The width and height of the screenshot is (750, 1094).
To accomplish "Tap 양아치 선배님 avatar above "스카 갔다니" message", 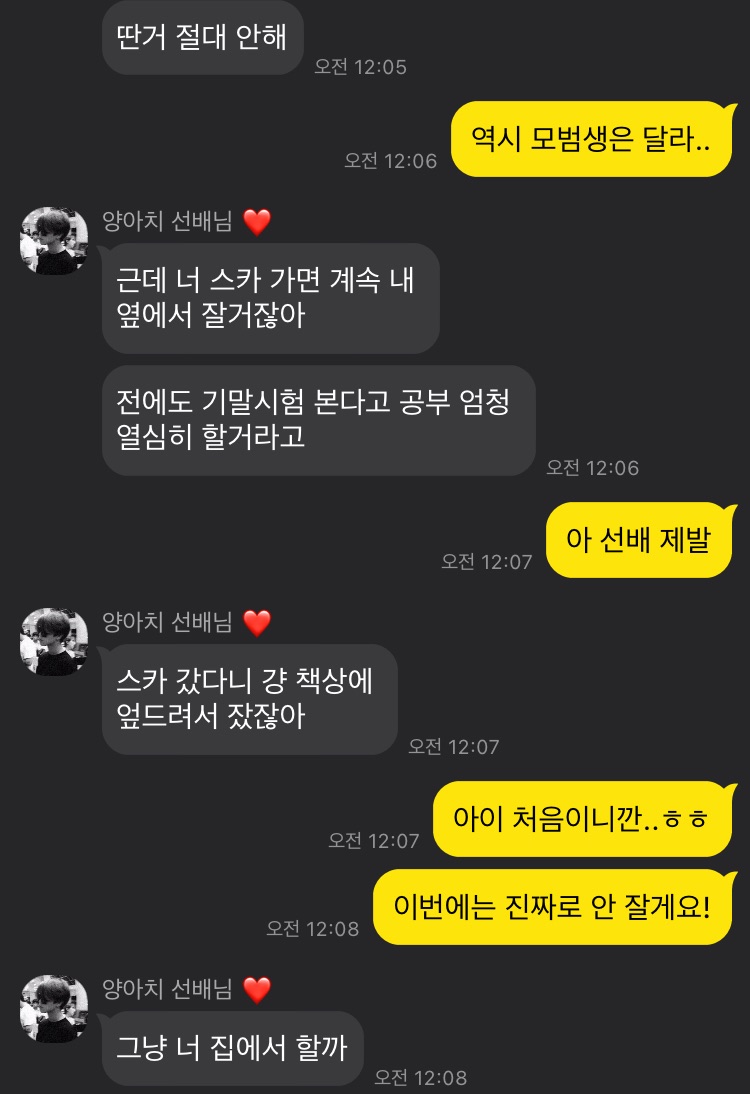I will click(54, 641).
